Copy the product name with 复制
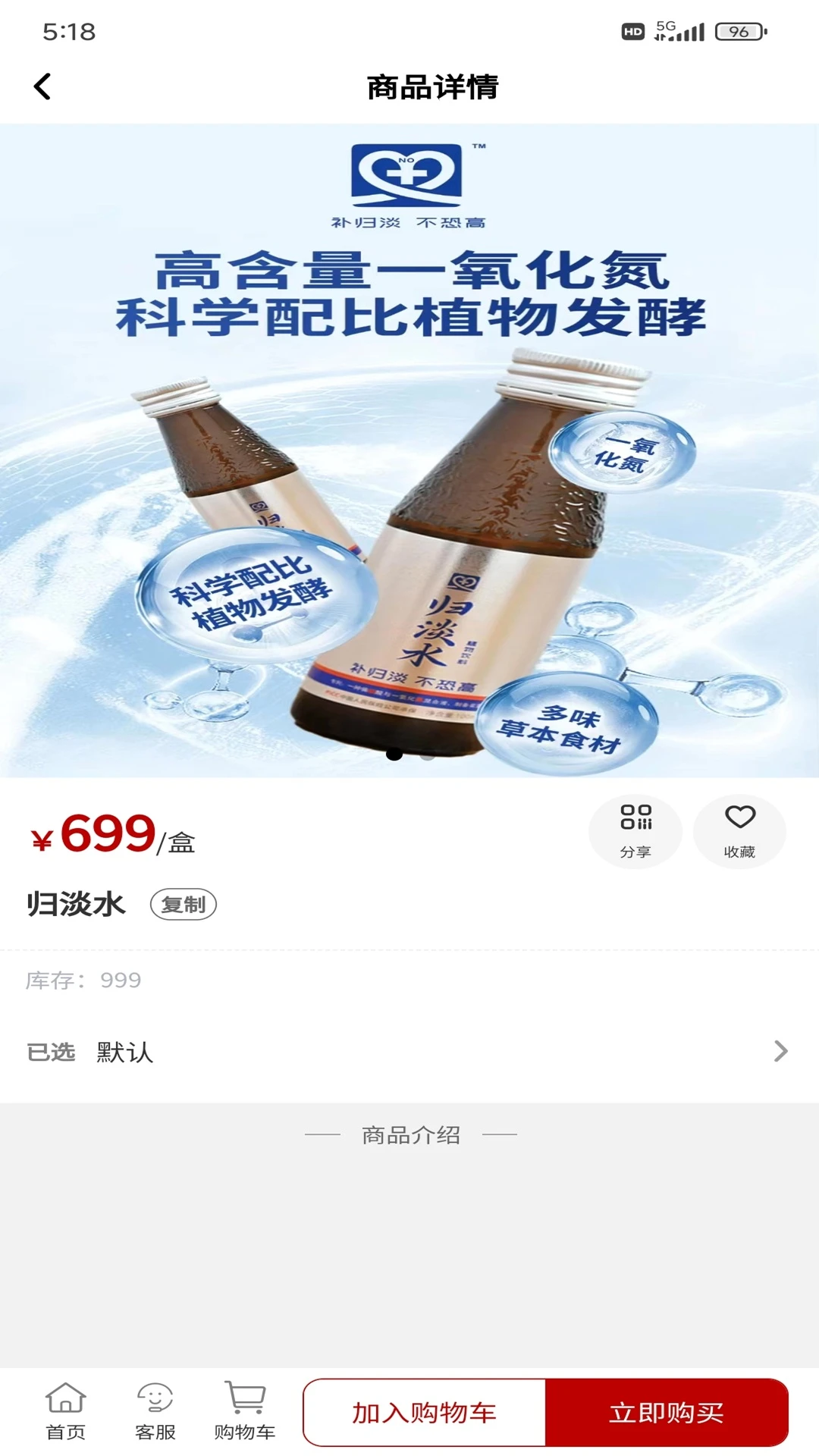 184,905
